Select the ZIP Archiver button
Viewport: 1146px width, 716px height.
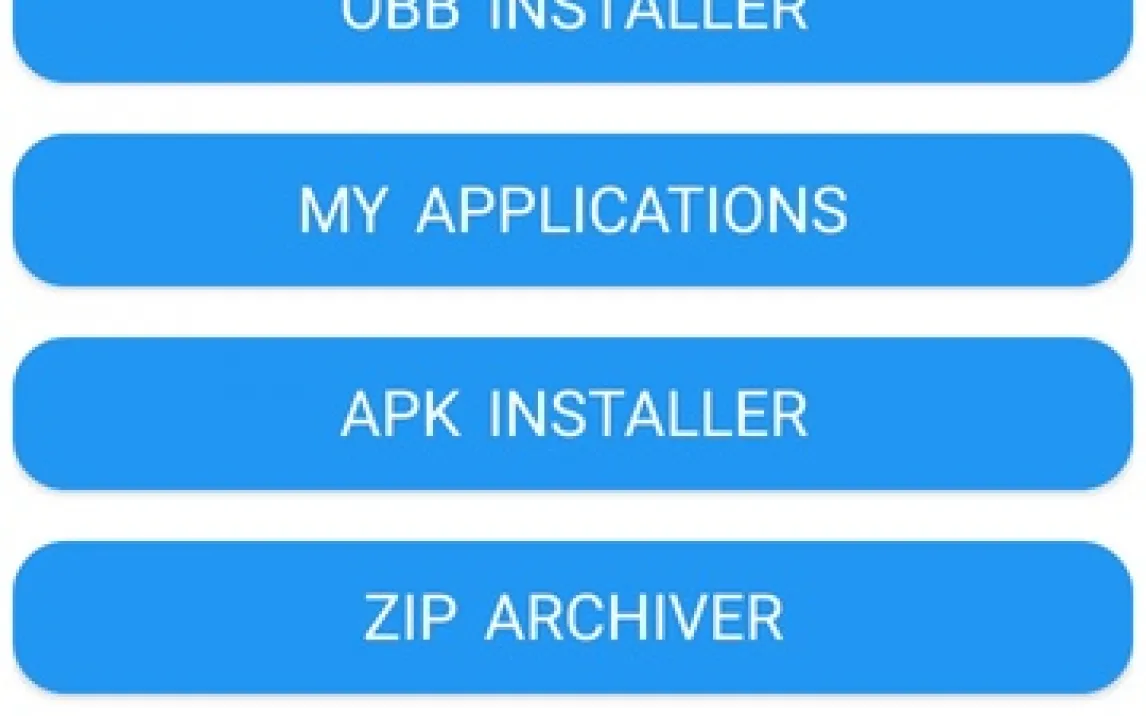point(573,617)
